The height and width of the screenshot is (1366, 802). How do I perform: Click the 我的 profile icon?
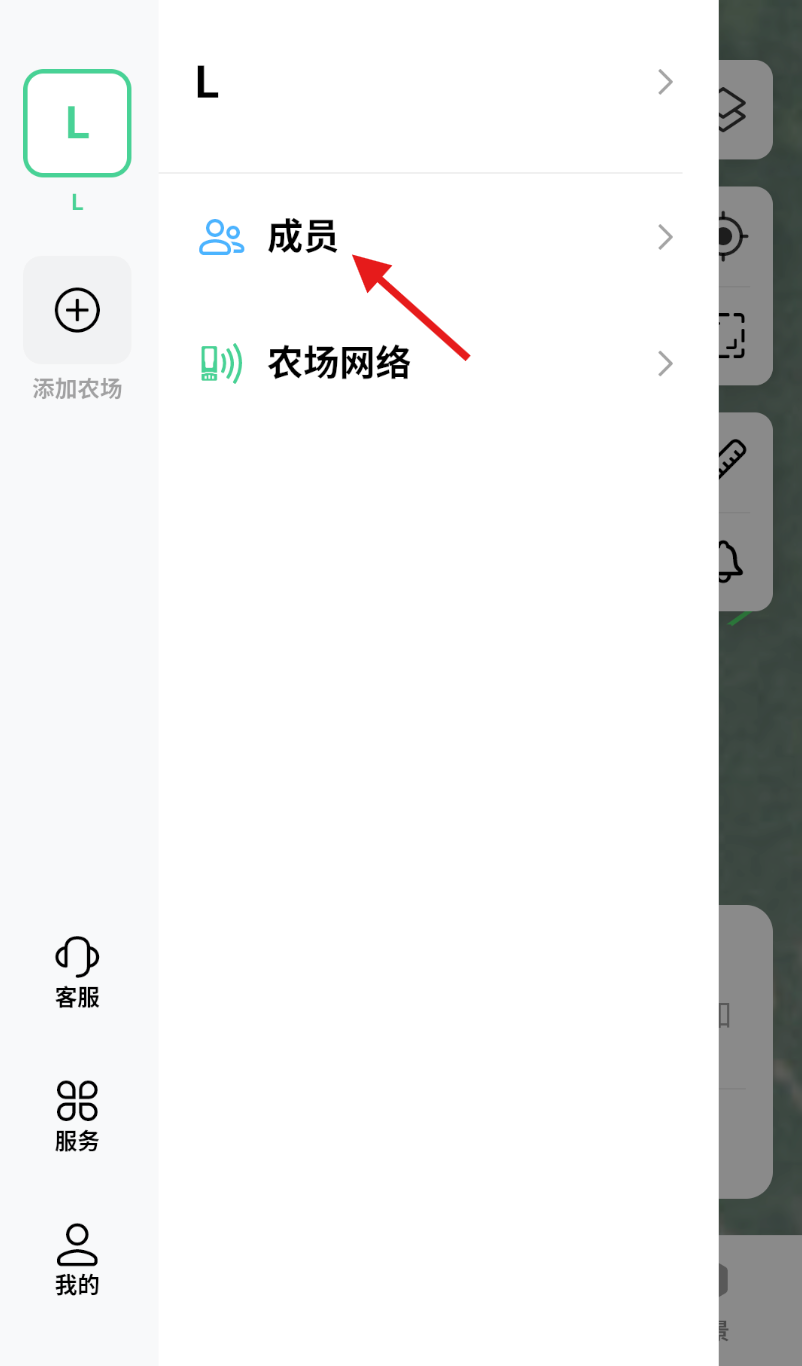(x=77, y=1244)
